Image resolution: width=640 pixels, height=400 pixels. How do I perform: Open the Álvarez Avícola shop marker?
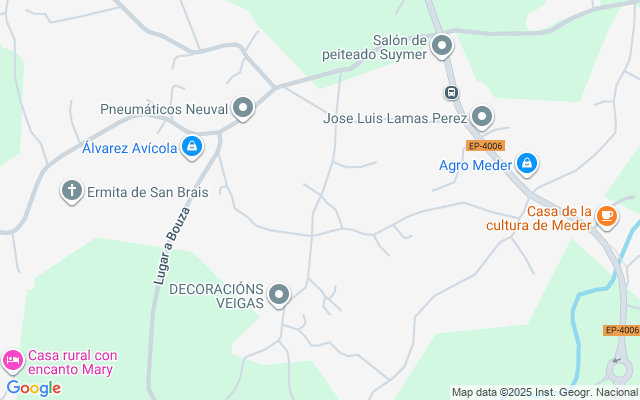(x=192, y=147)
